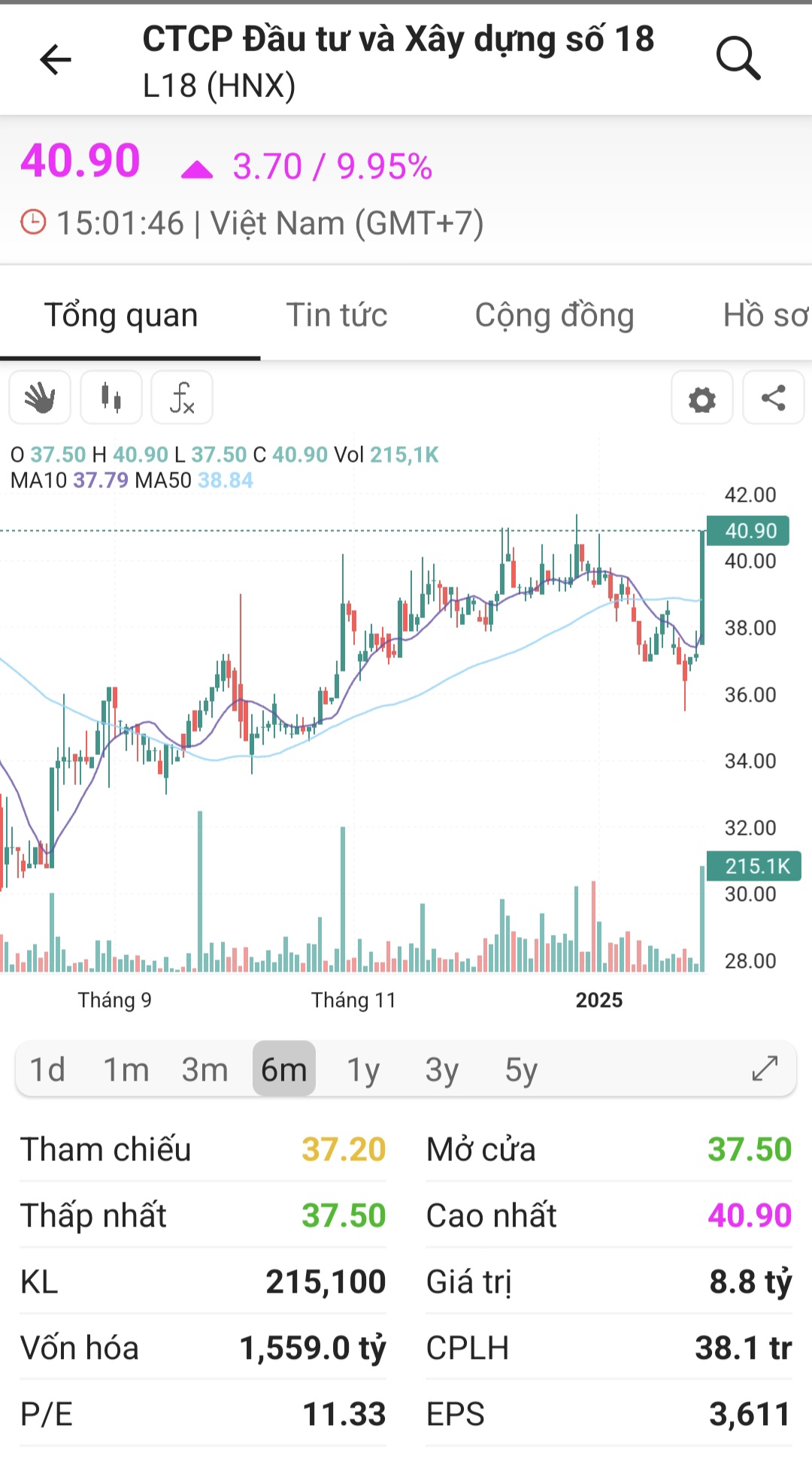Select the Tổng quan tab
This screenshot has width=812, height=1471.
[x=121, y=315]
